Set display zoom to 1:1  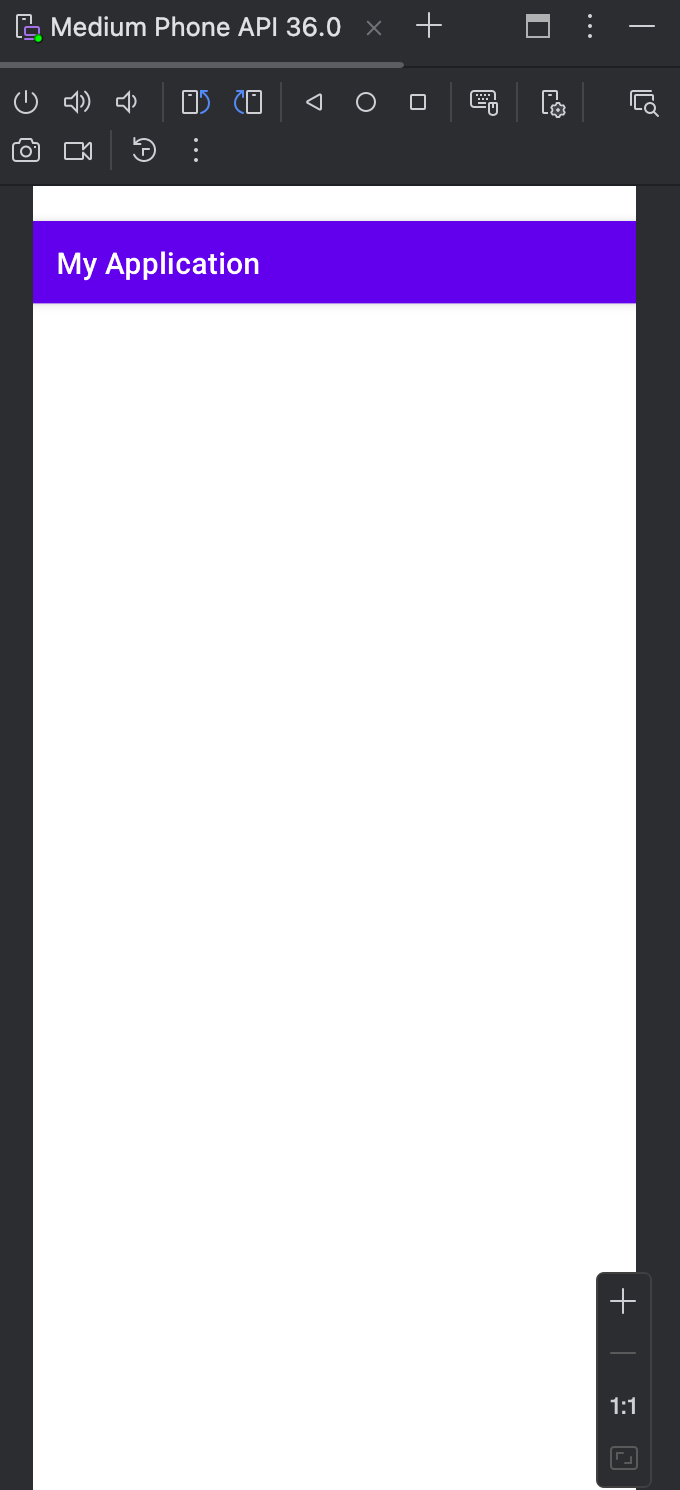pos(623,1406)
